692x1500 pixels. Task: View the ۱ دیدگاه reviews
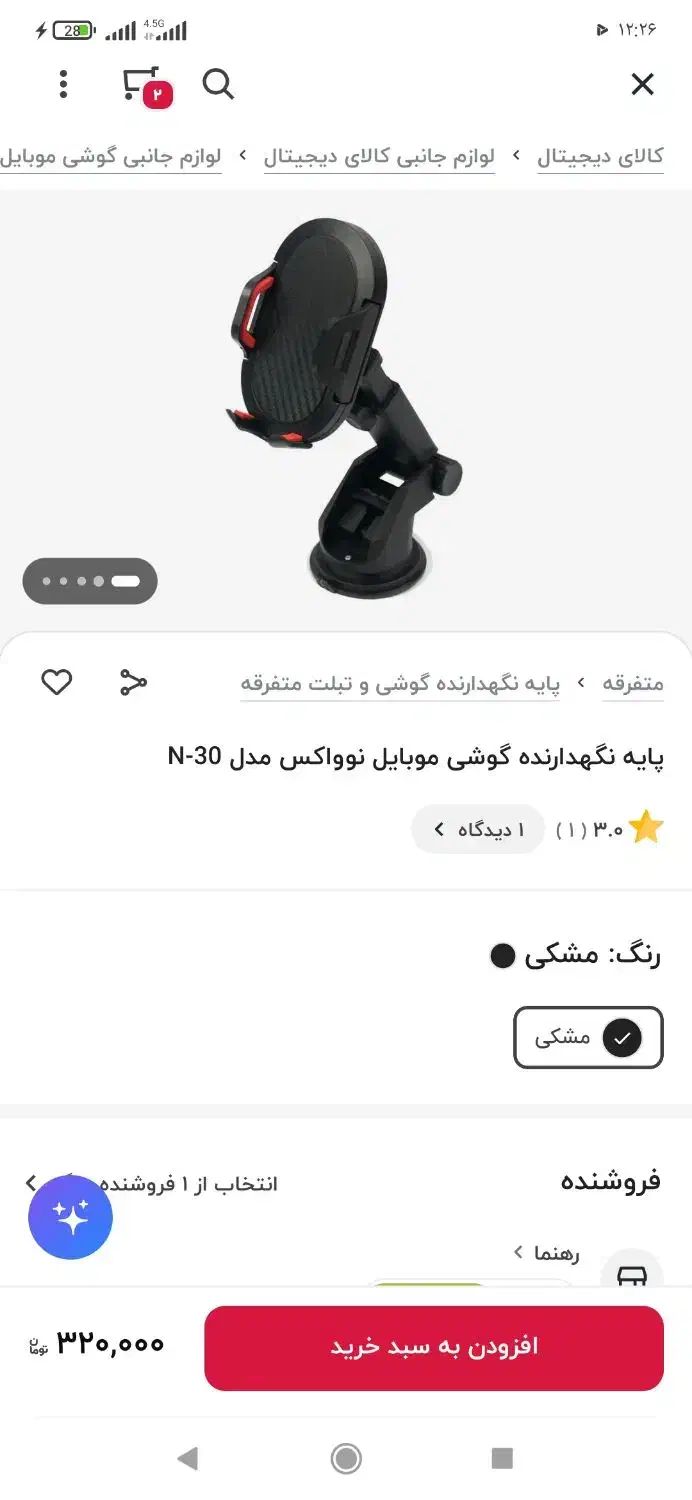(x=479, y=829)
